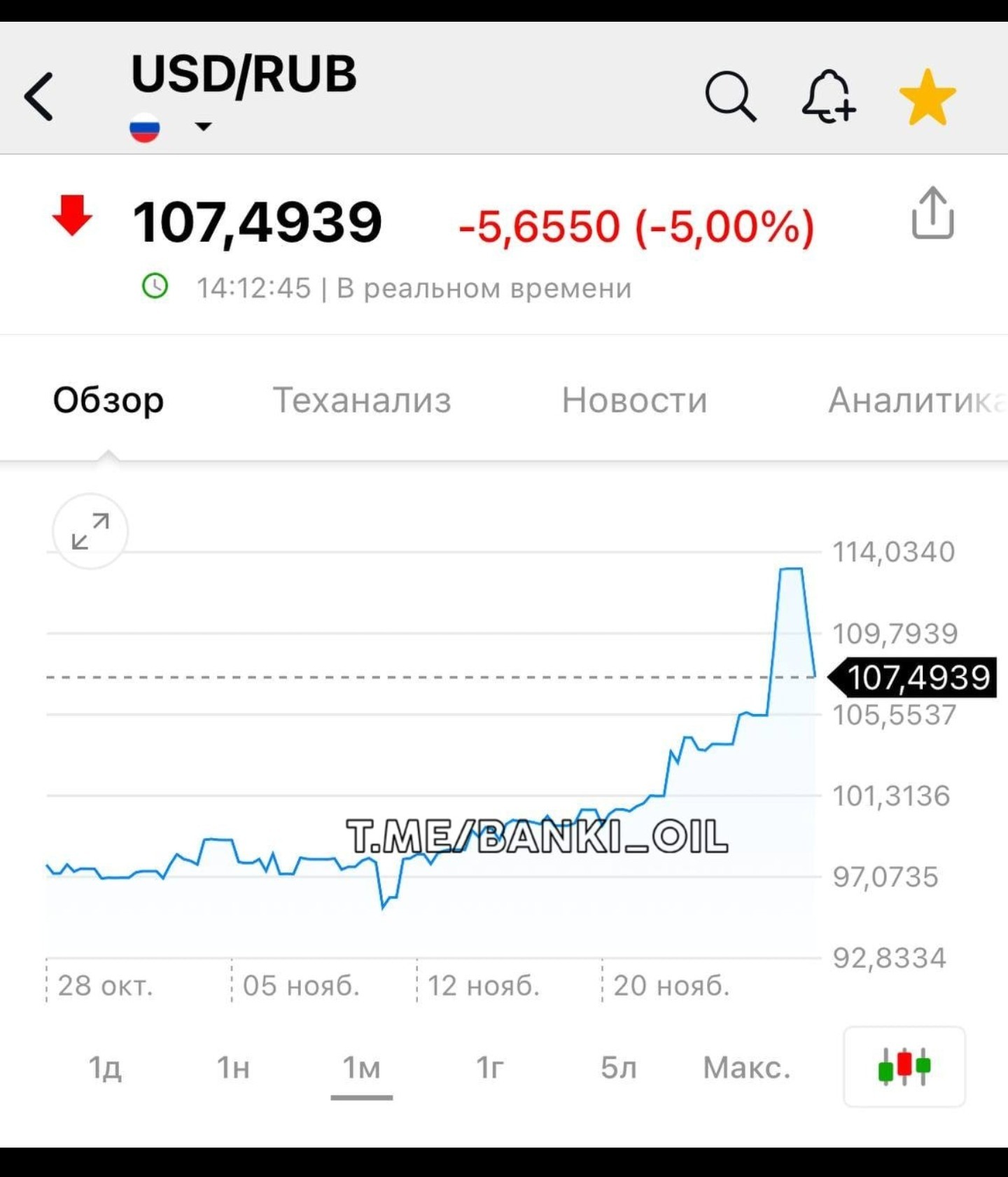Show the 5л chart range
Image resolution: width=1008 pixels, height=1177 pixels.
(619, 1068)
